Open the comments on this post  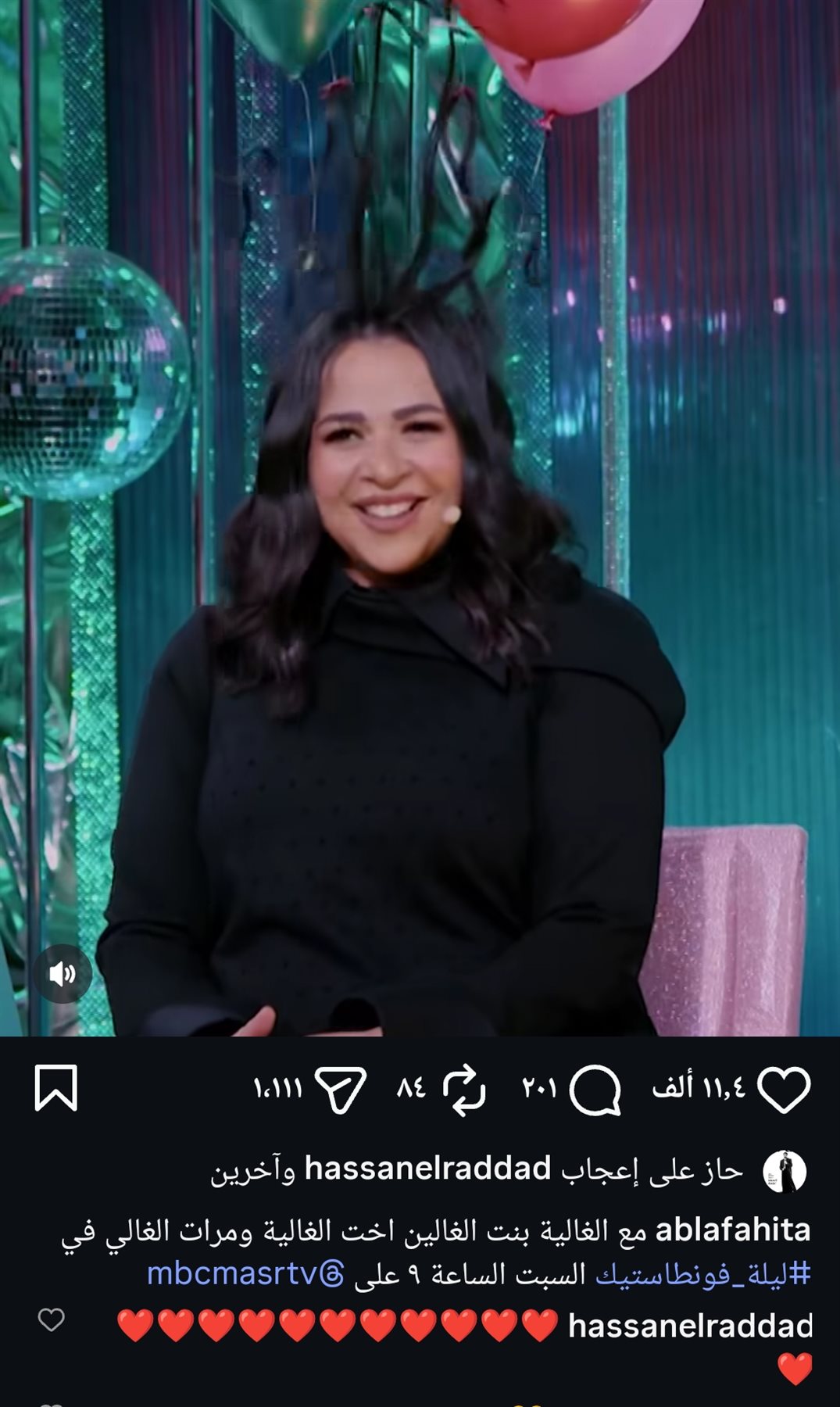[x=595, y=1090]
